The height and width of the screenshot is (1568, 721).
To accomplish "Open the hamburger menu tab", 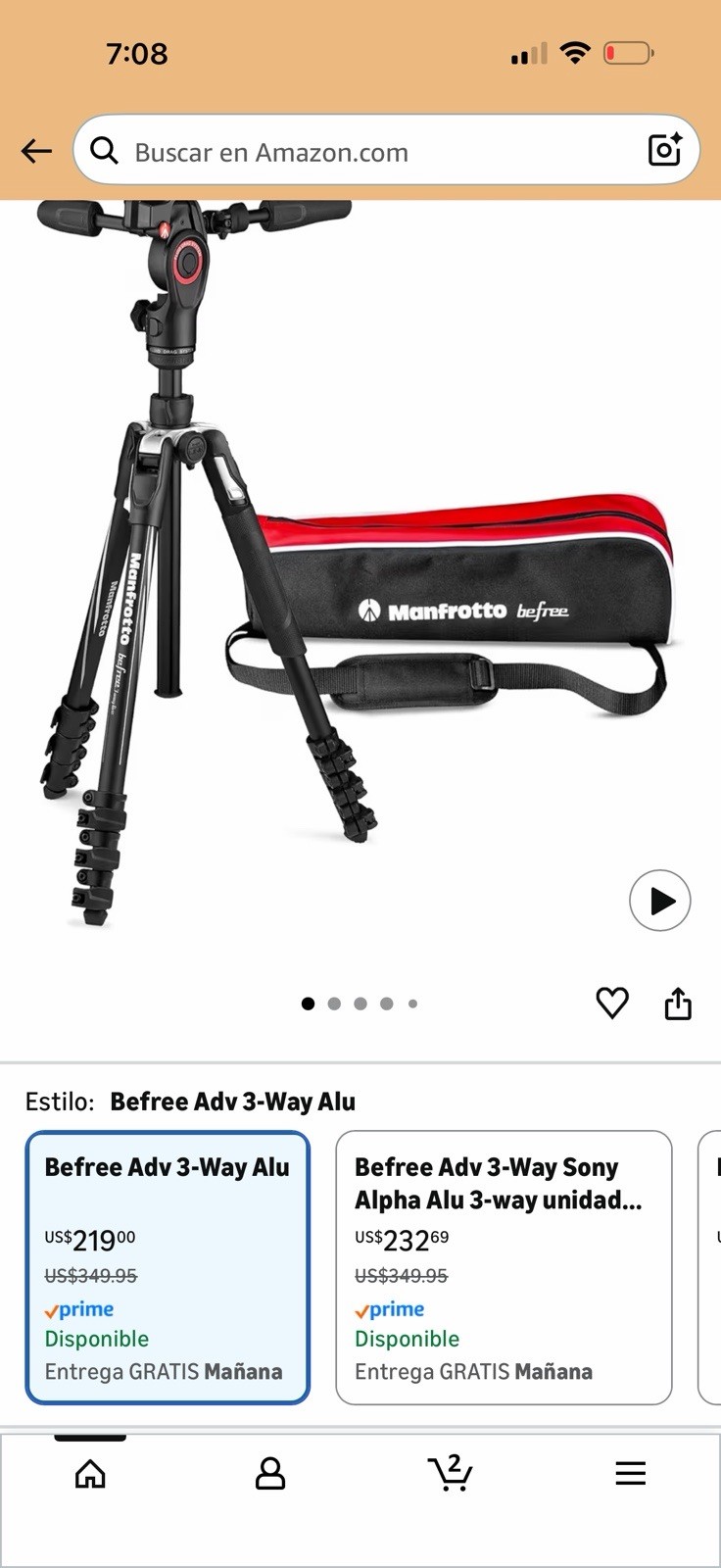I will point(630,1473).
